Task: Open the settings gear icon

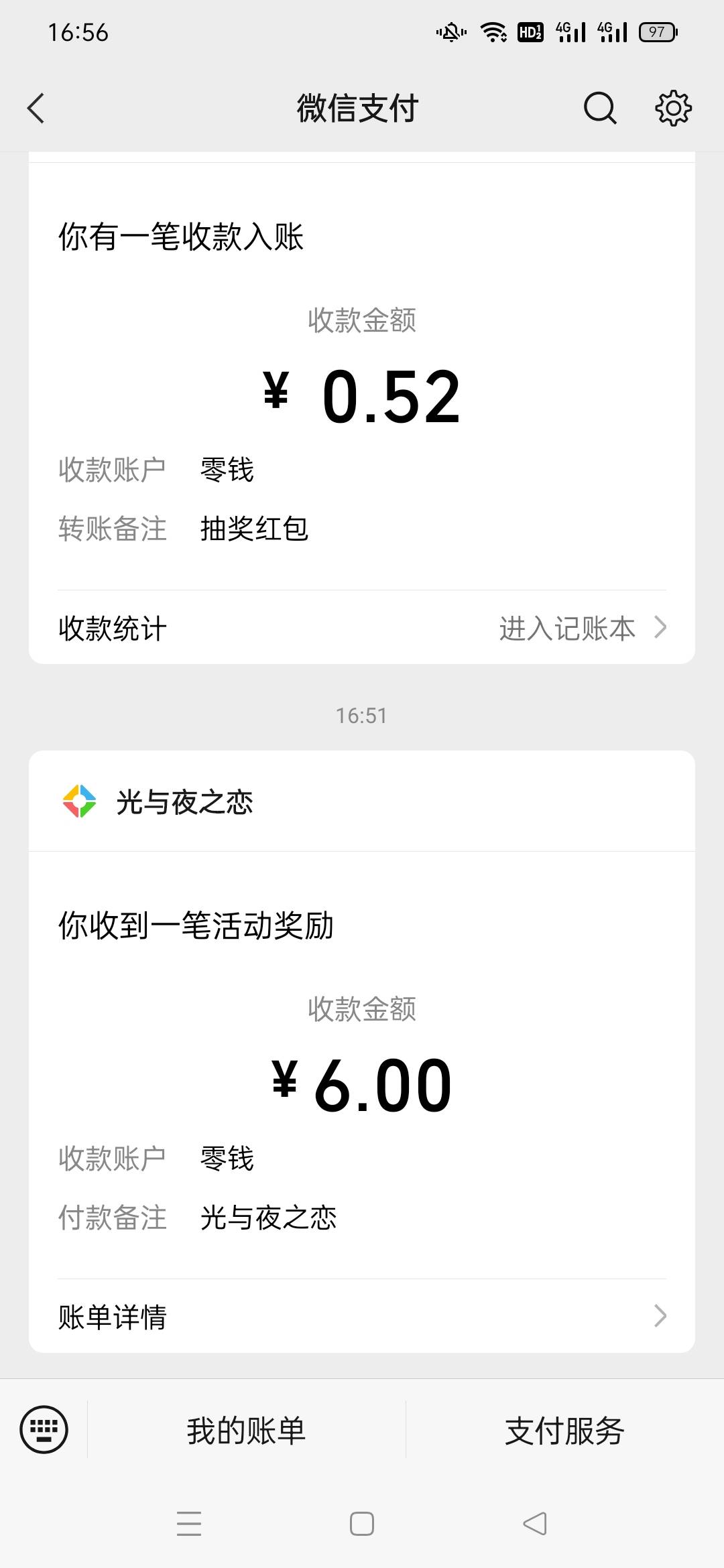Action: (x=673, y=108)
